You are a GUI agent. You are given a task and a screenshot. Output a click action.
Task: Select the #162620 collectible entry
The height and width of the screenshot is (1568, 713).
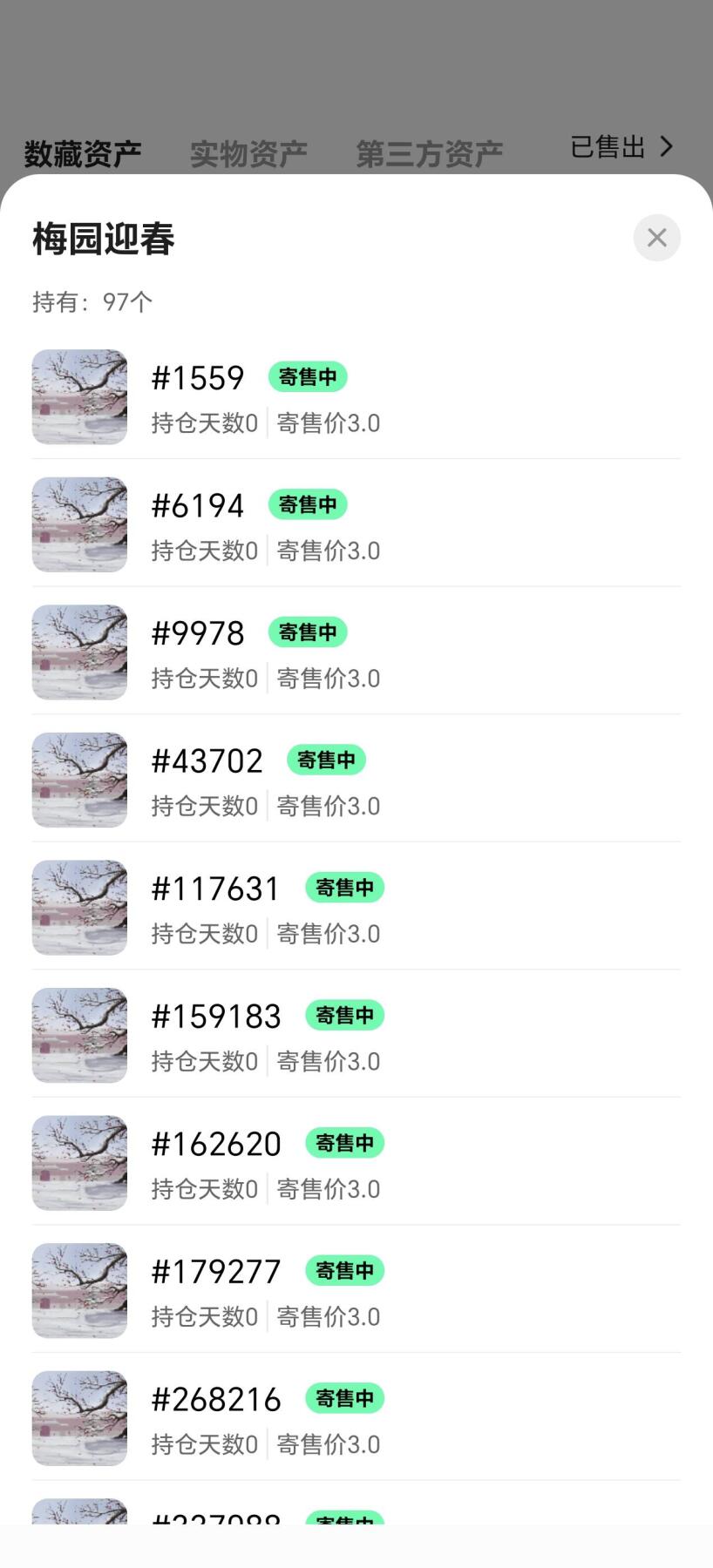pos(215,1142)
